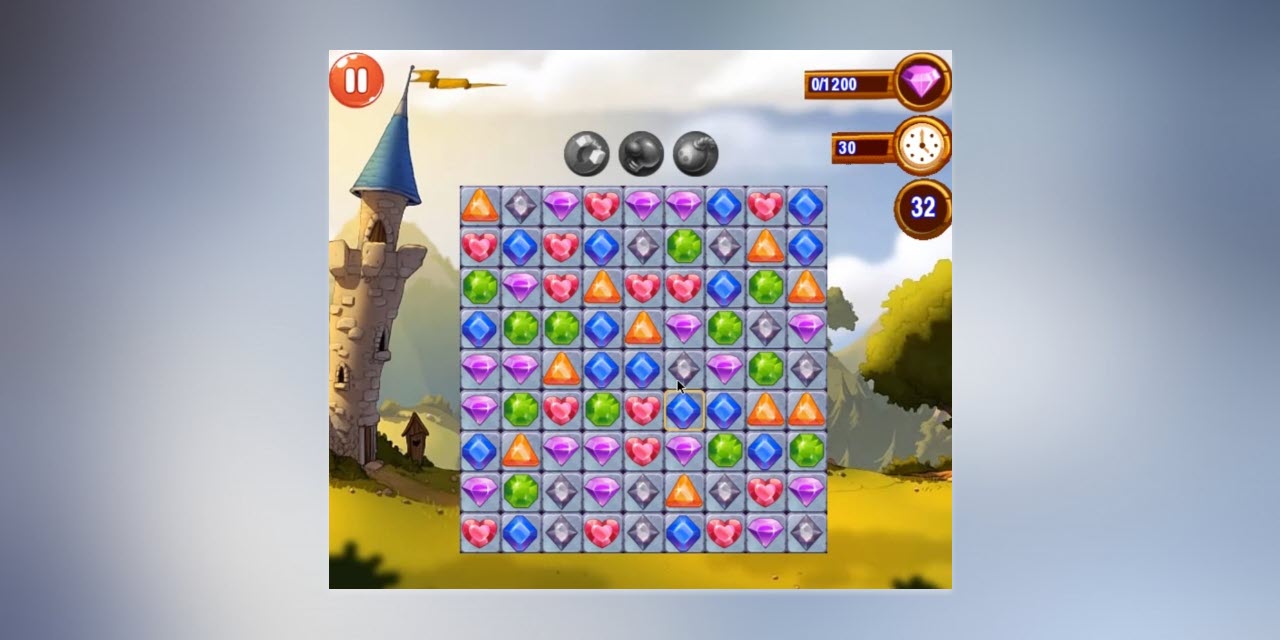1280x640 pixels.
Task: Tap the highlighted blue gem
Action: [x=684, y=410]
